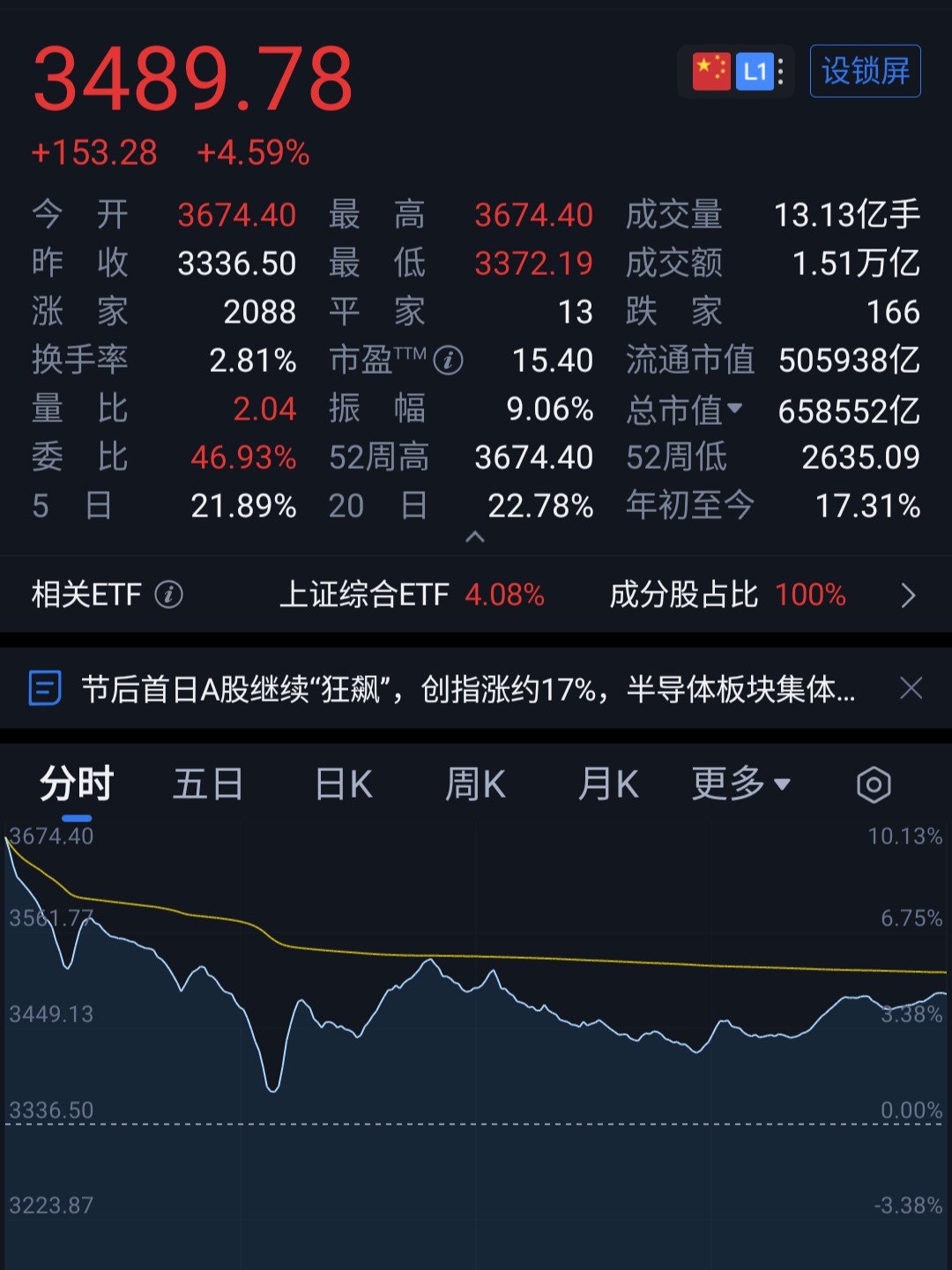952x1270 pixels.
Task: Collapse the stats panel using the chevron
Action: click(476, 536)
